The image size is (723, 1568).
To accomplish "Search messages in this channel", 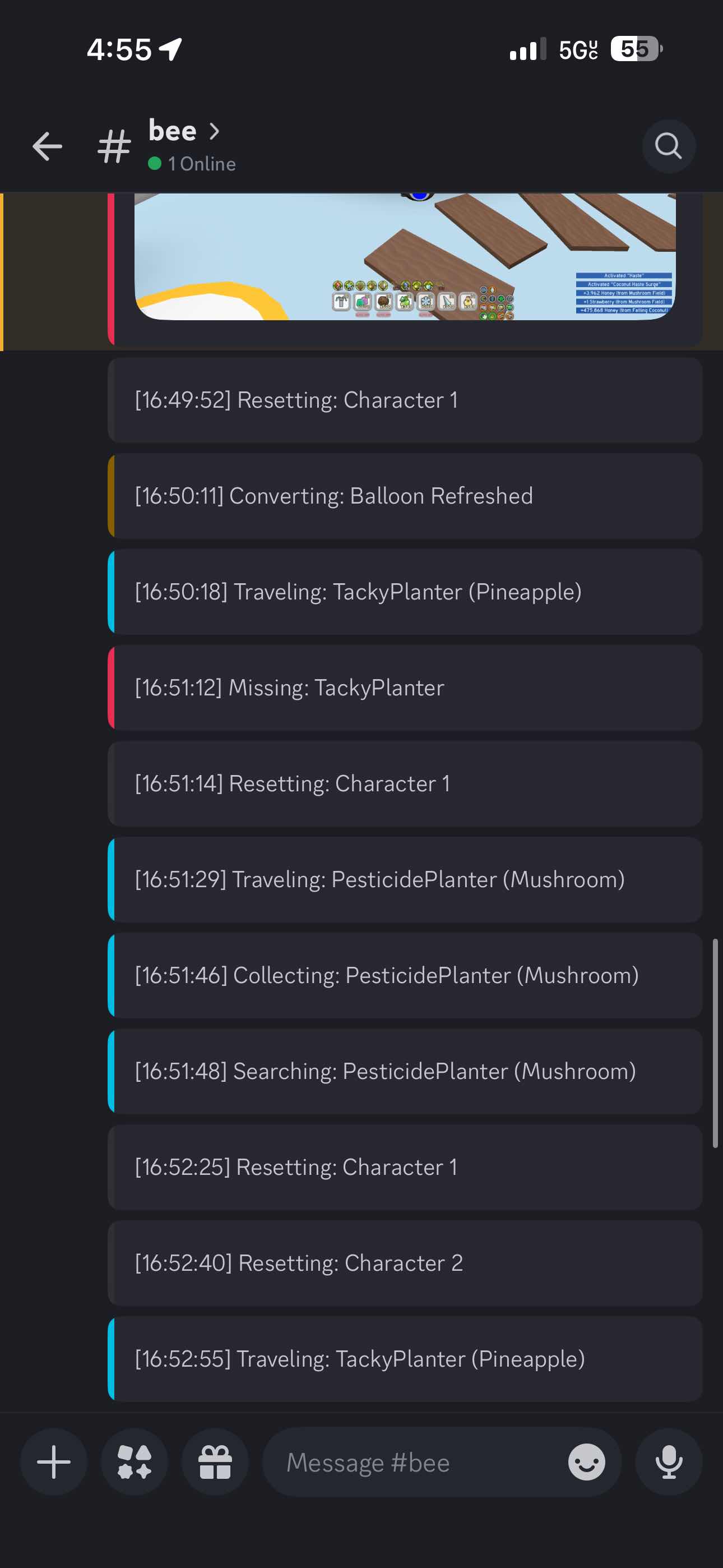I will click(668, 146).
